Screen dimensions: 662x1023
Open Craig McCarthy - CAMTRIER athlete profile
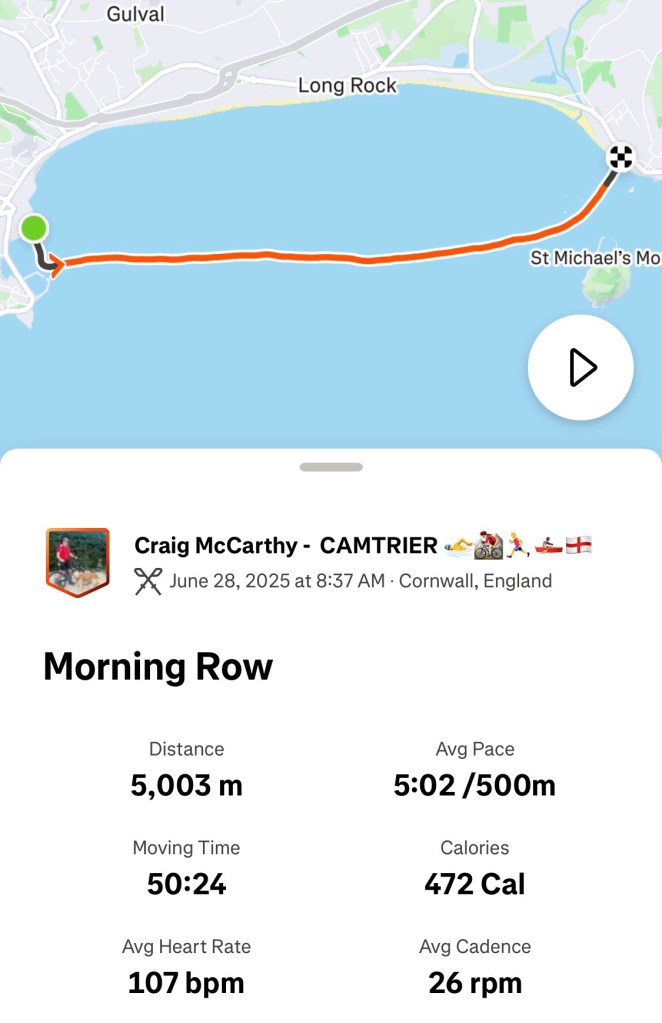pos(285,545)
